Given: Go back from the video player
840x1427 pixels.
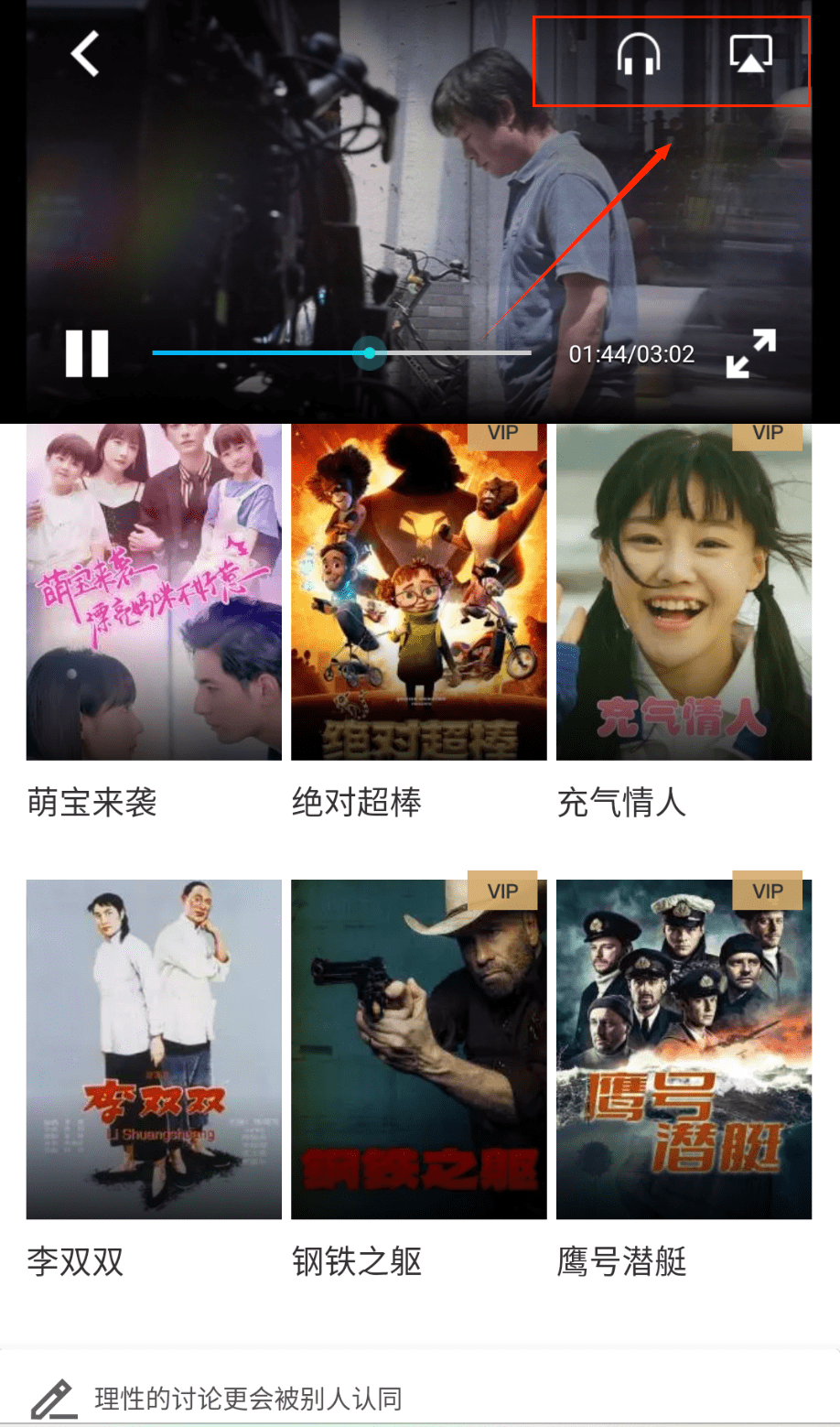Looking at the screenshot, I should [85, 53].
